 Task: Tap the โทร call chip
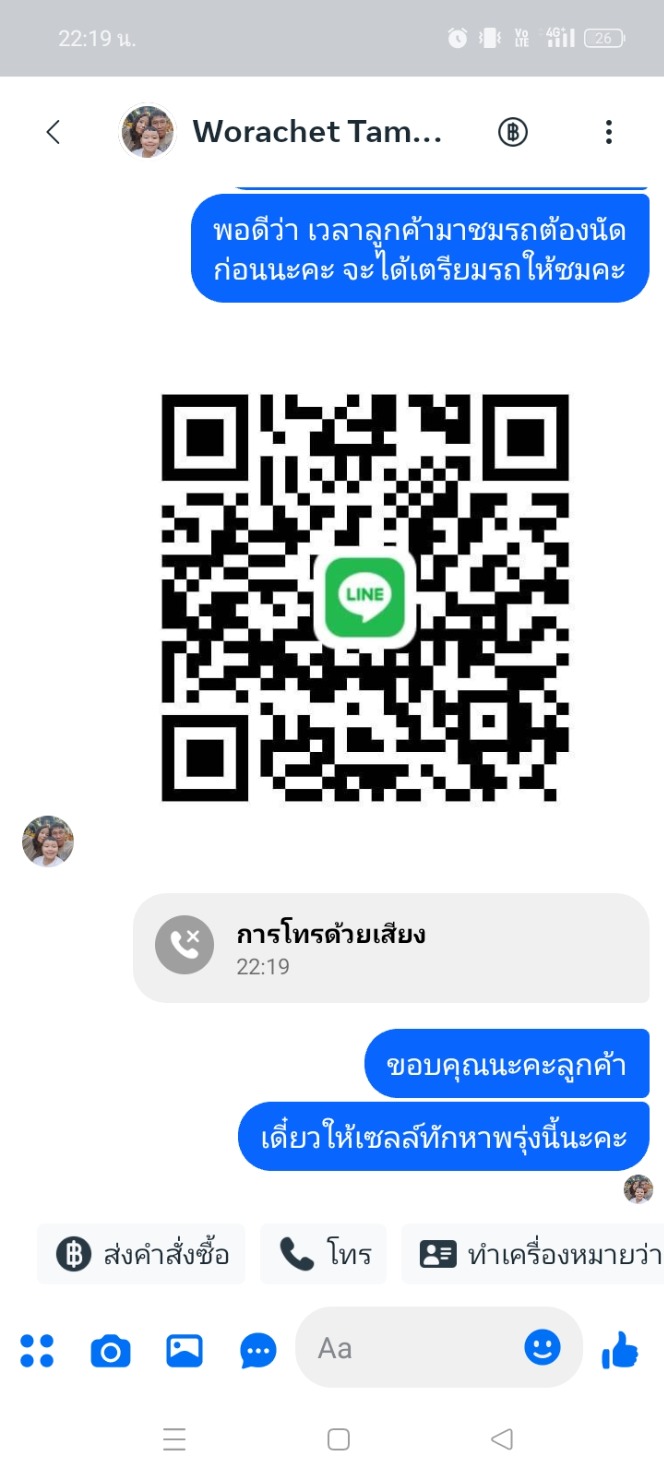click(324, 1254)
